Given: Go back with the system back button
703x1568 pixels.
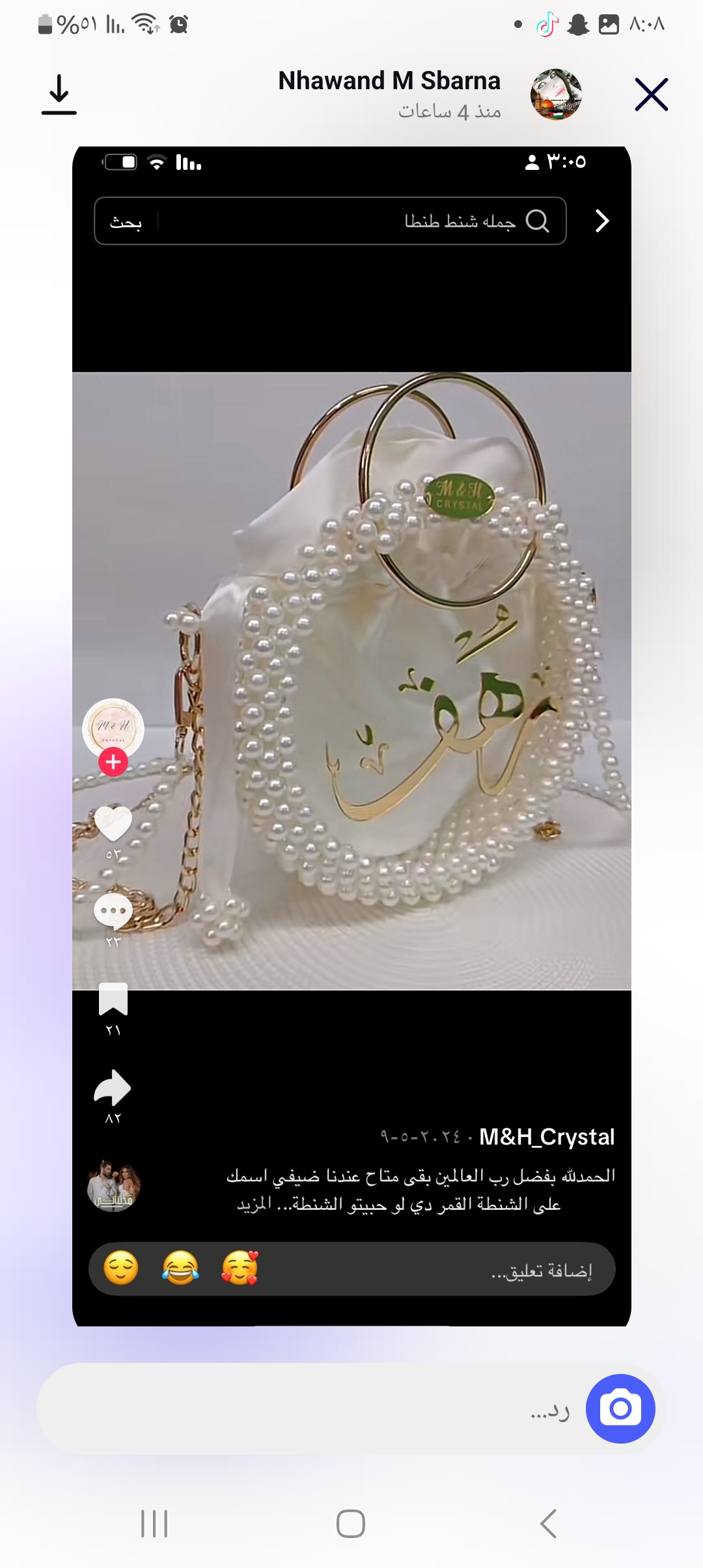Looking at the screenshot, I should [x=548, y=1524].
